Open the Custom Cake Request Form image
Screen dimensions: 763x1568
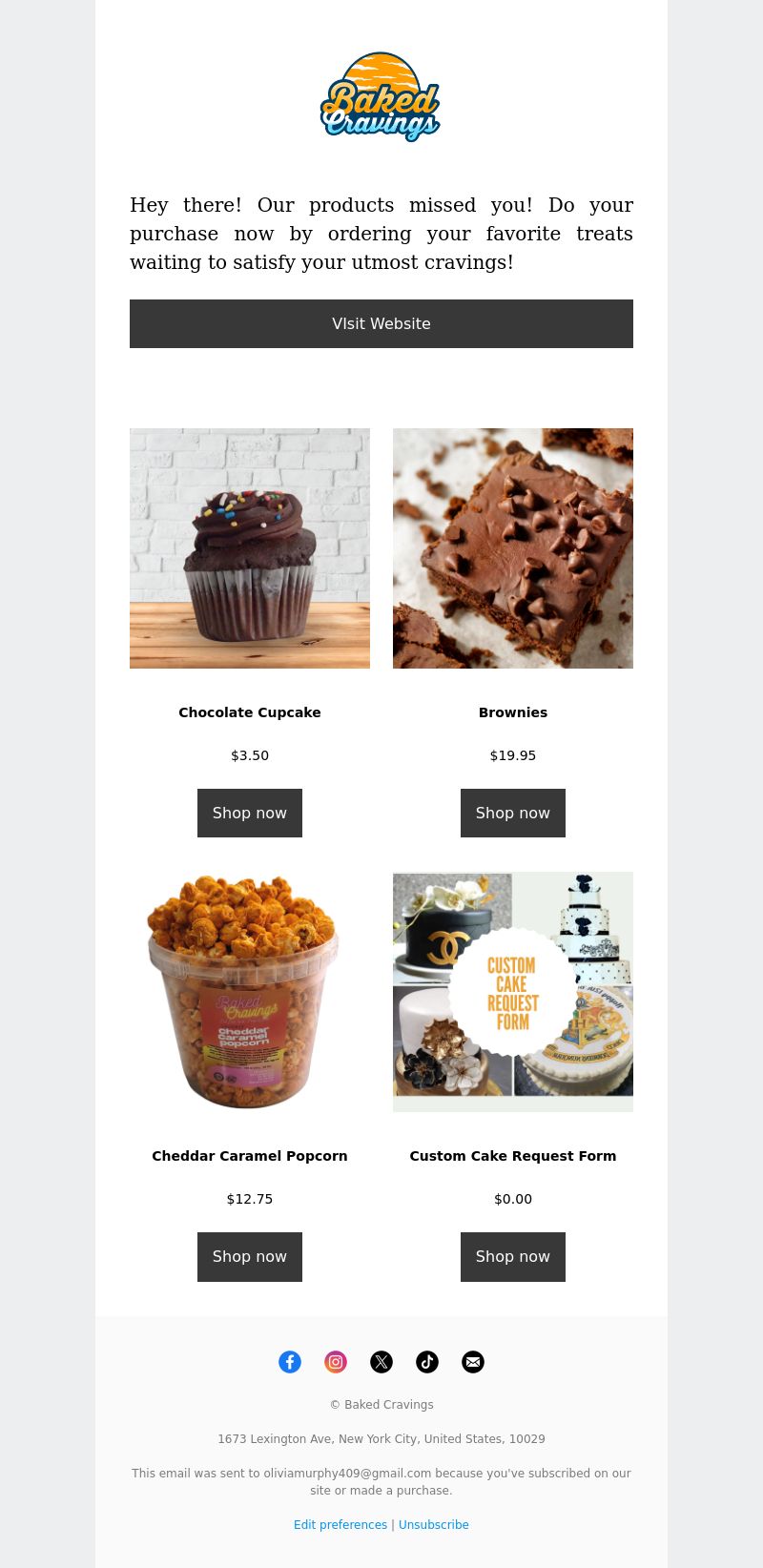coord(513,992)
